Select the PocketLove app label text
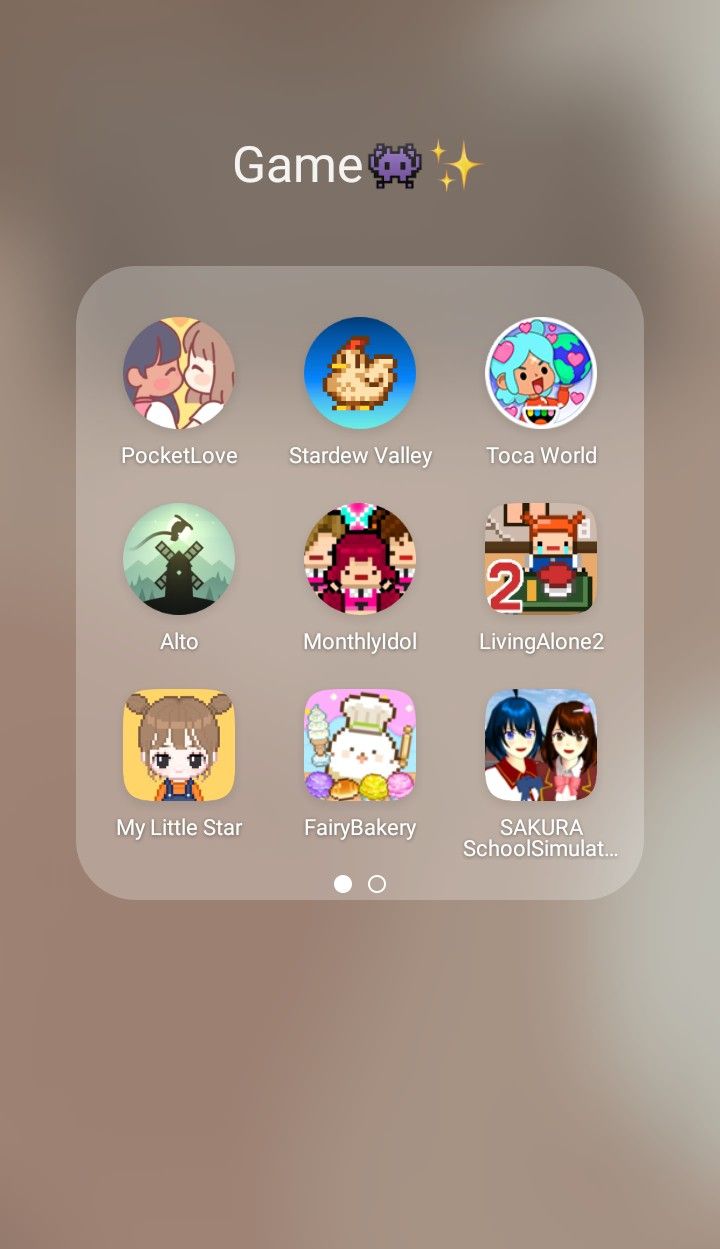The height and width of the screenshot is (1249, 720). click(x=178, y=455)
